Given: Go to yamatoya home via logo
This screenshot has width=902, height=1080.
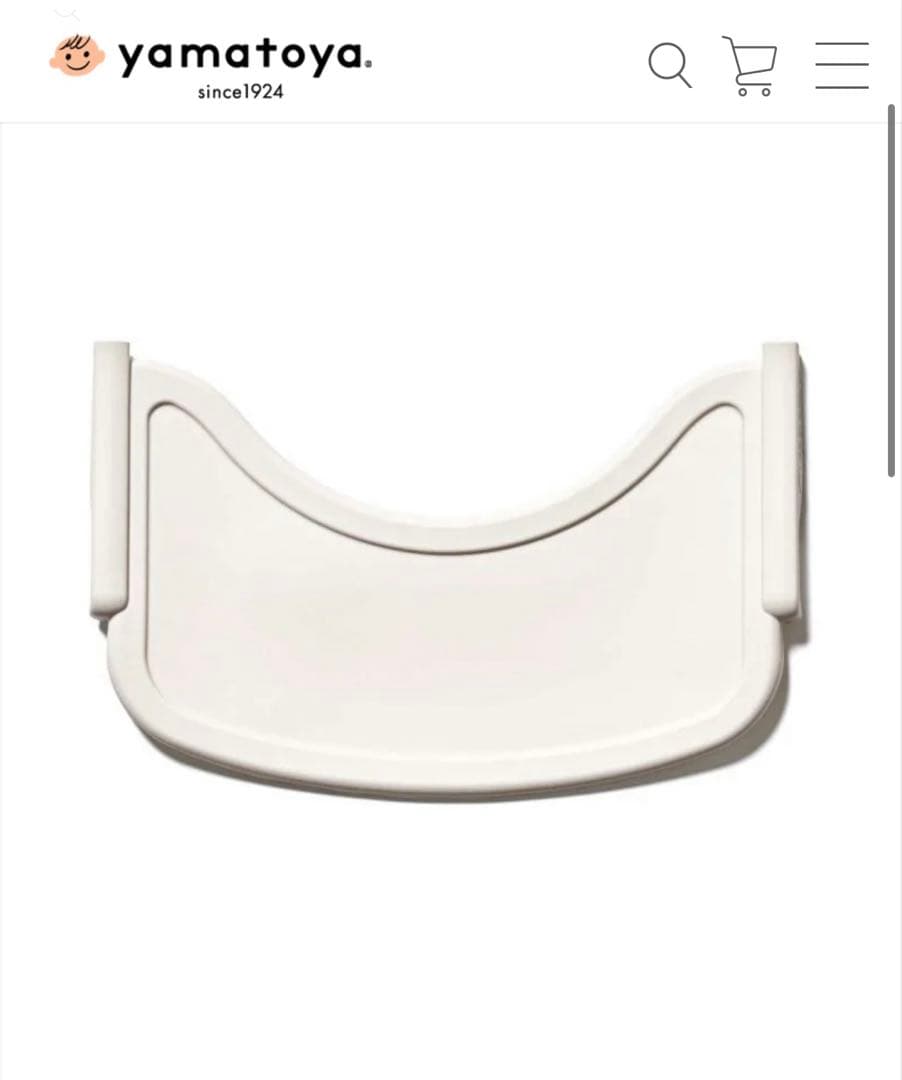Looking at the screenshot, I should 211,66.
